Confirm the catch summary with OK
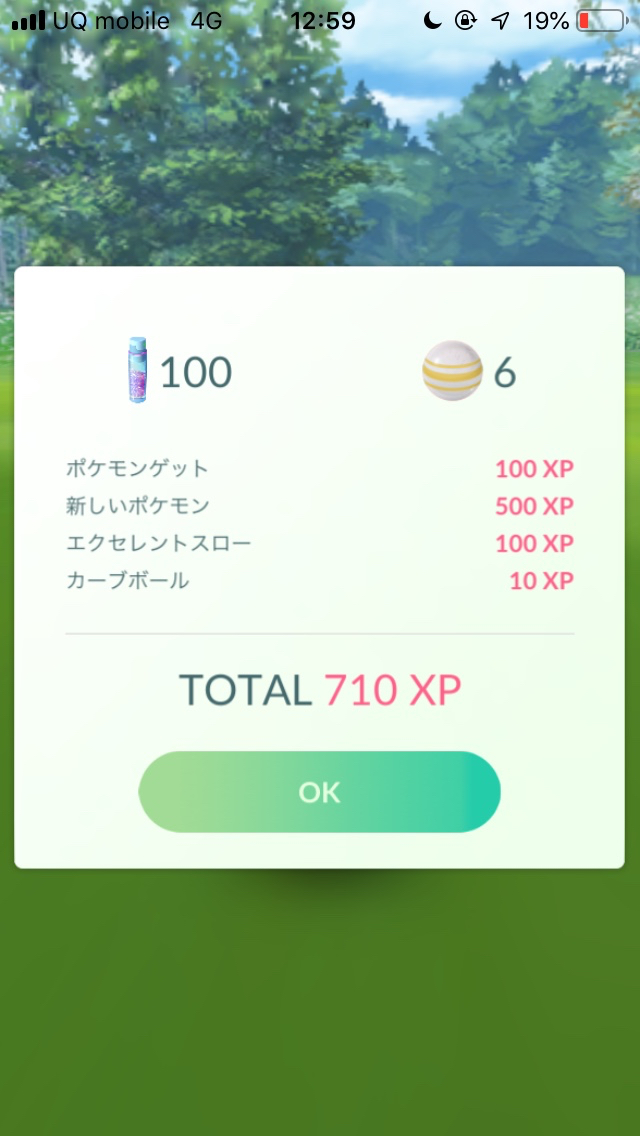 (x=319, y=792)
